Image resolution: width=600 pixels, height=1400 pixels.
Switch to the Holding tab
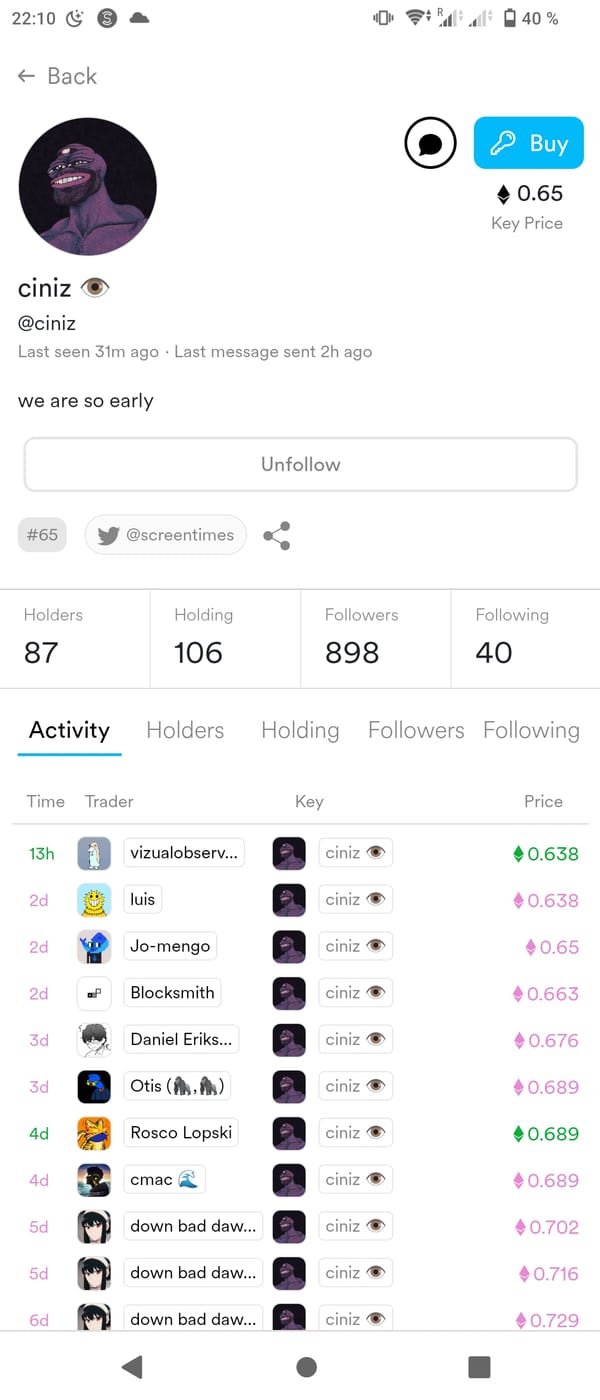(x=300, y=731)
